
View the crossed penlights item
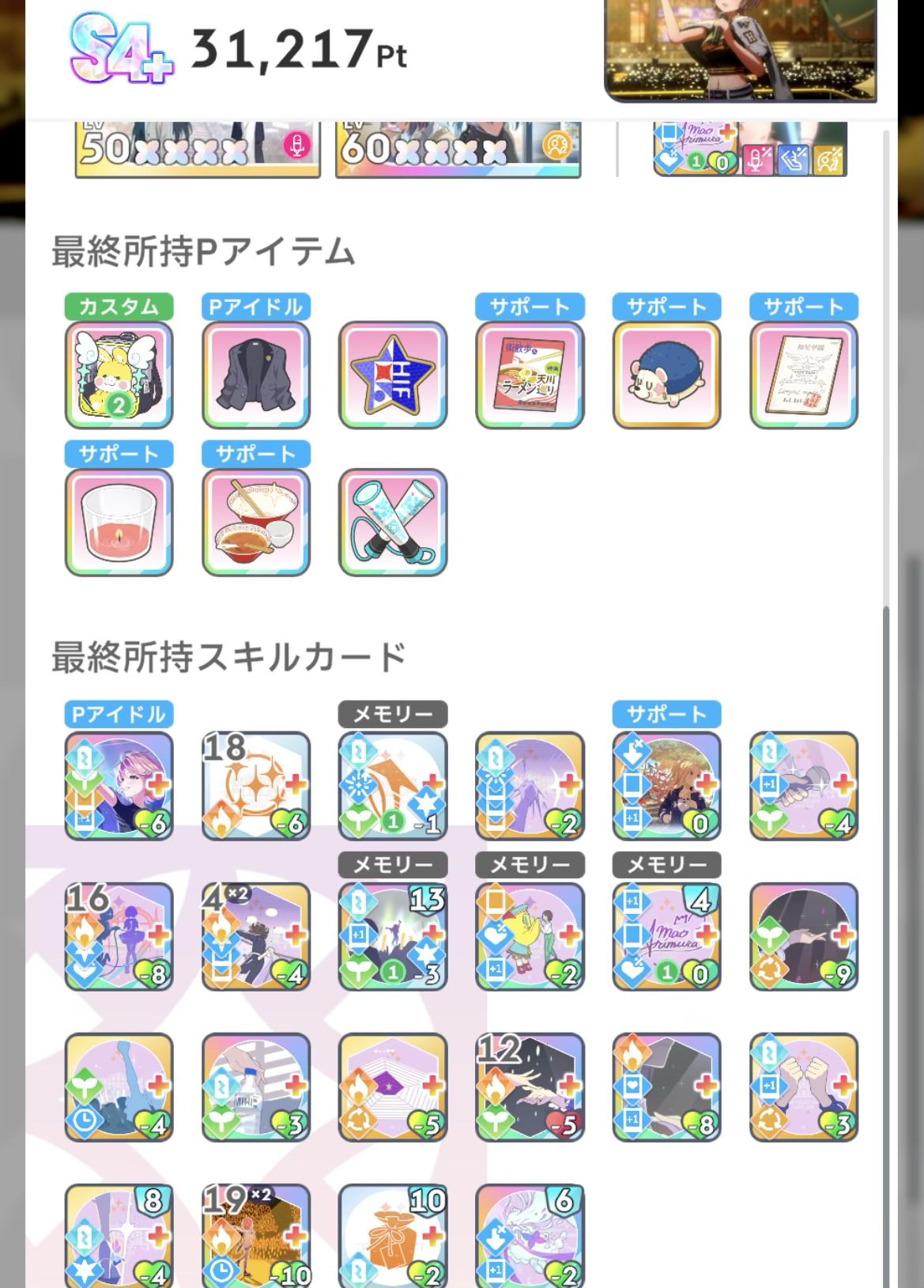pyautogui.click(x=393, y=522)
